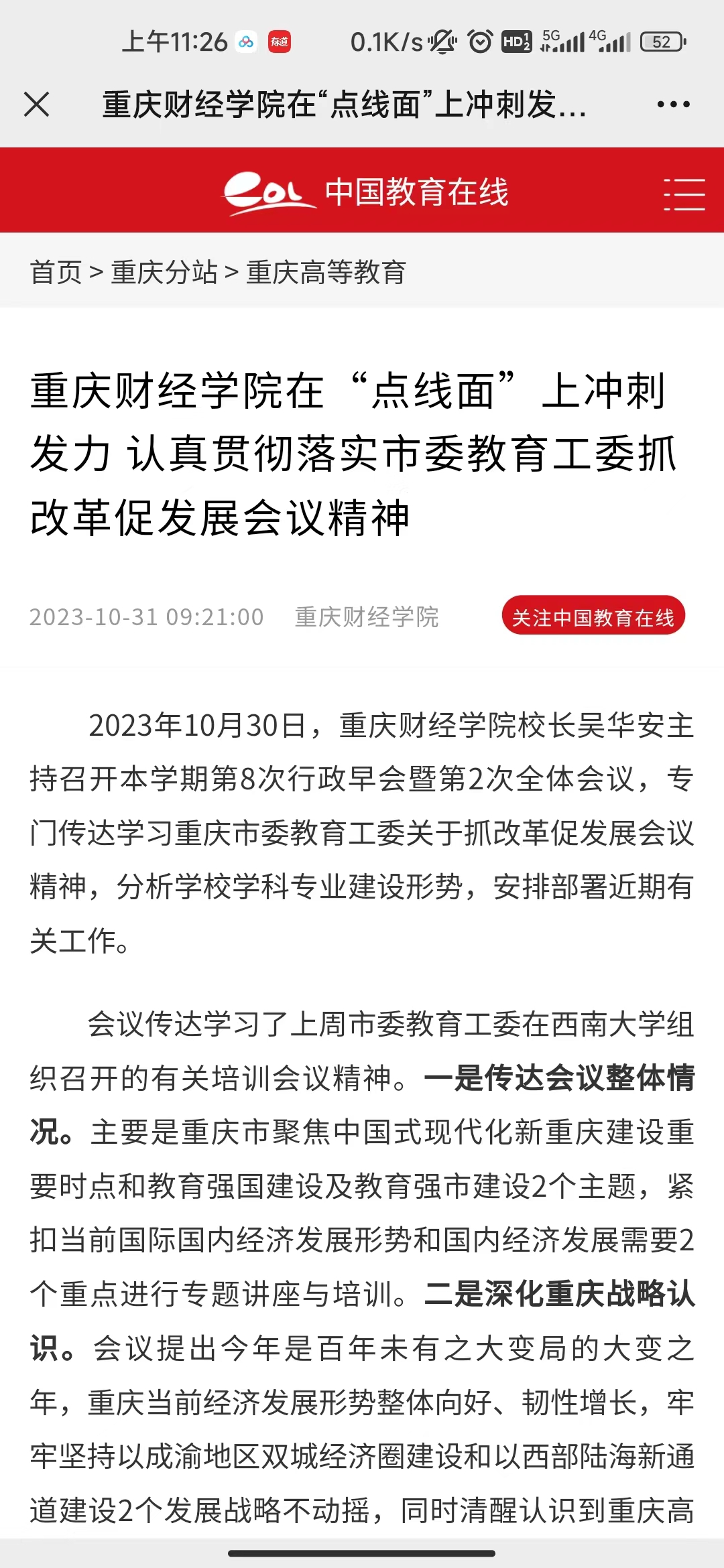Open 重庆高等教育 breadcrumb link
Screen dimensions: 724x1568
click(326, 272)
